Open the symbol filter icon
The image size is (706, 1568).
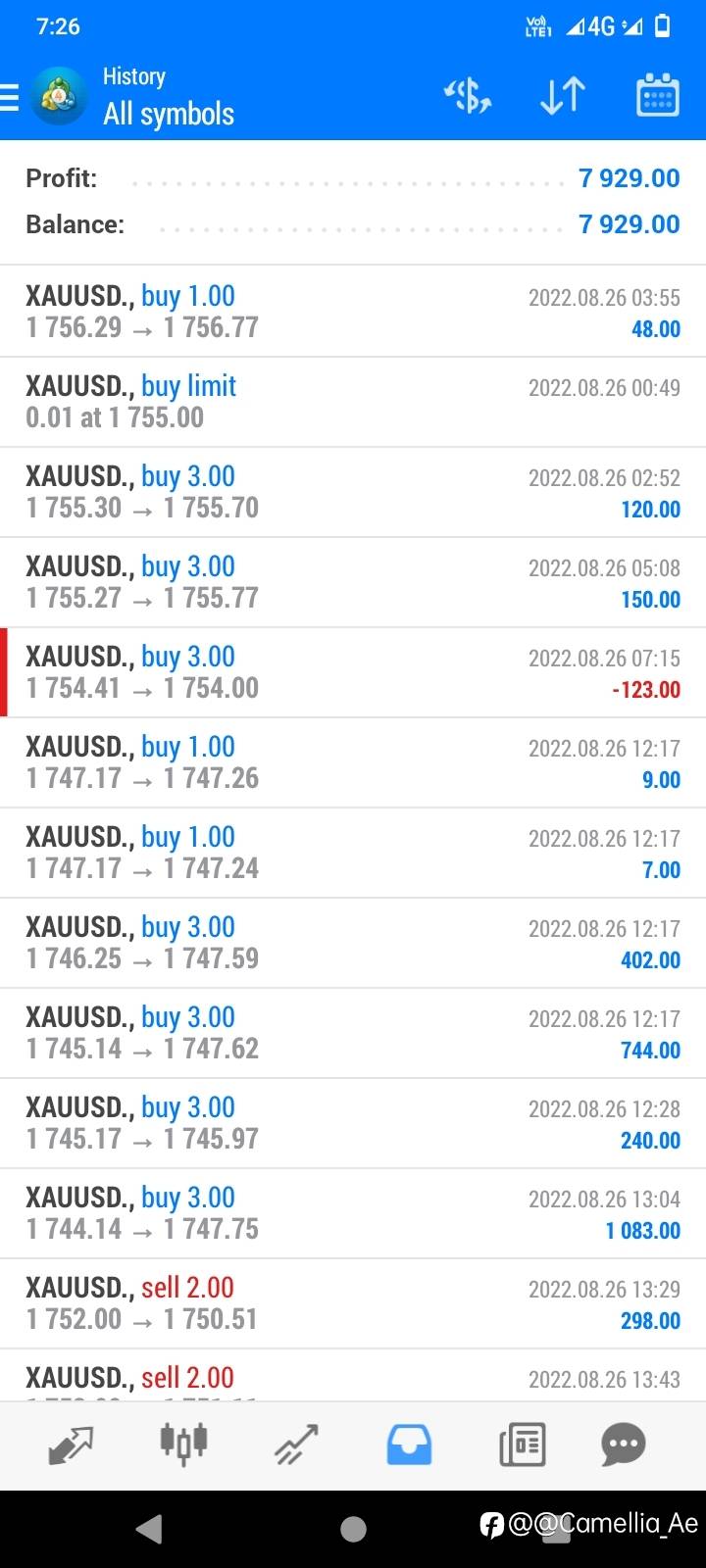coord(468,96)
